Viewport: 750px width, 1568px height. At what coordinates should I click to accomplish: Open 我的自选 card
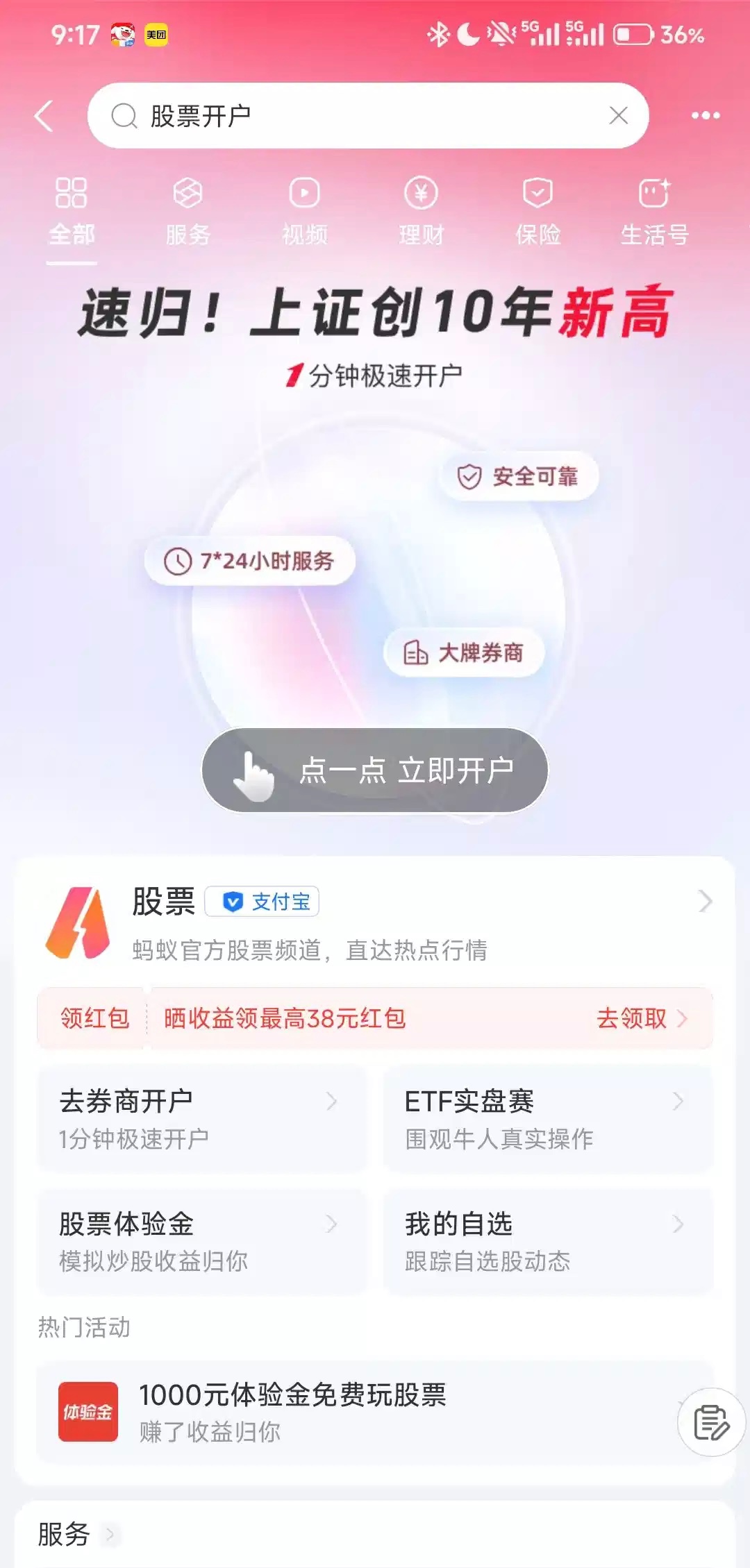click(548, 1241)
